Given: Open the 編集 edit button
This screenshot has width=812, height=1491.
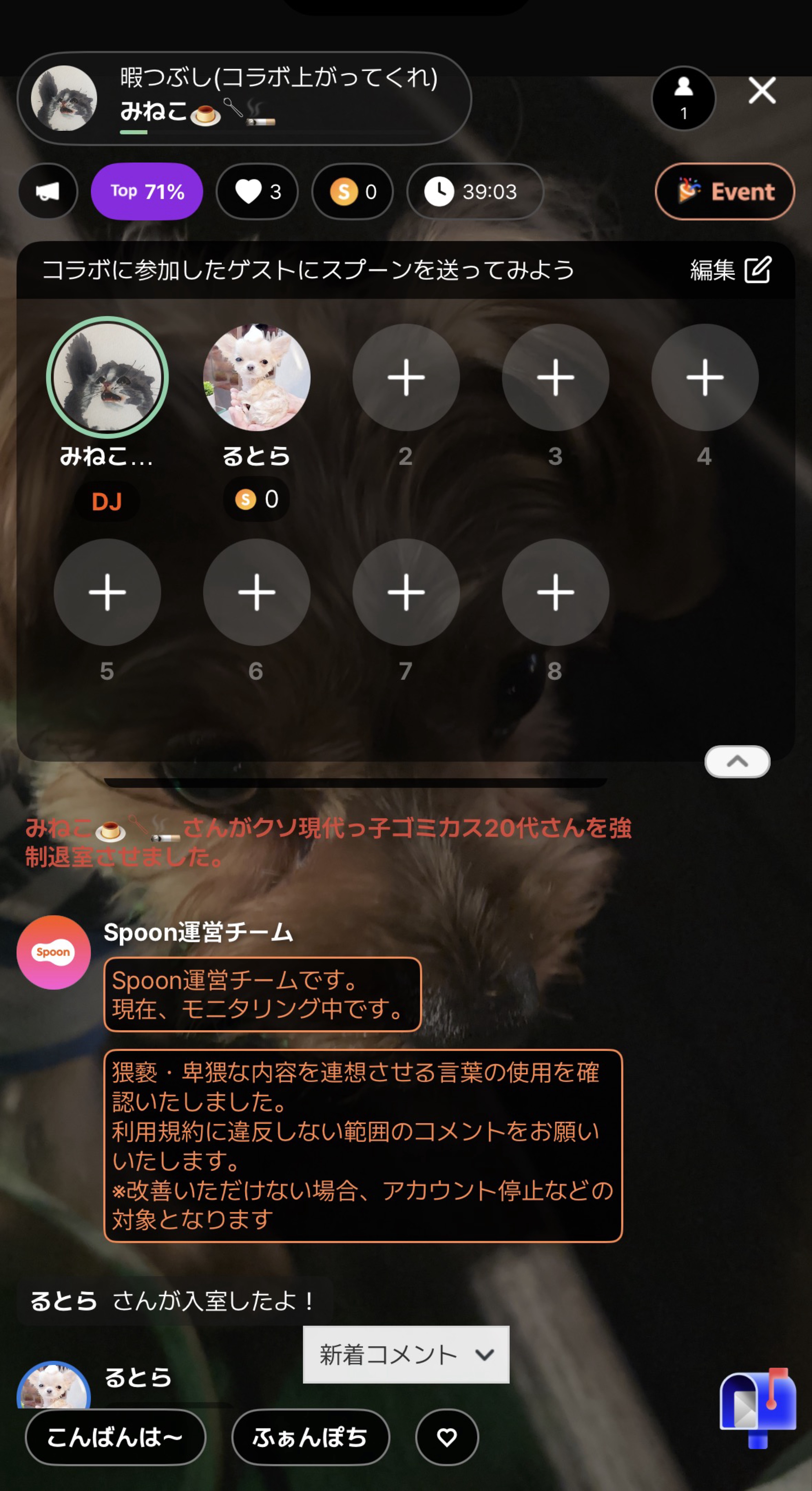Looking at the screenshot, I should click(x=730, y=270).
